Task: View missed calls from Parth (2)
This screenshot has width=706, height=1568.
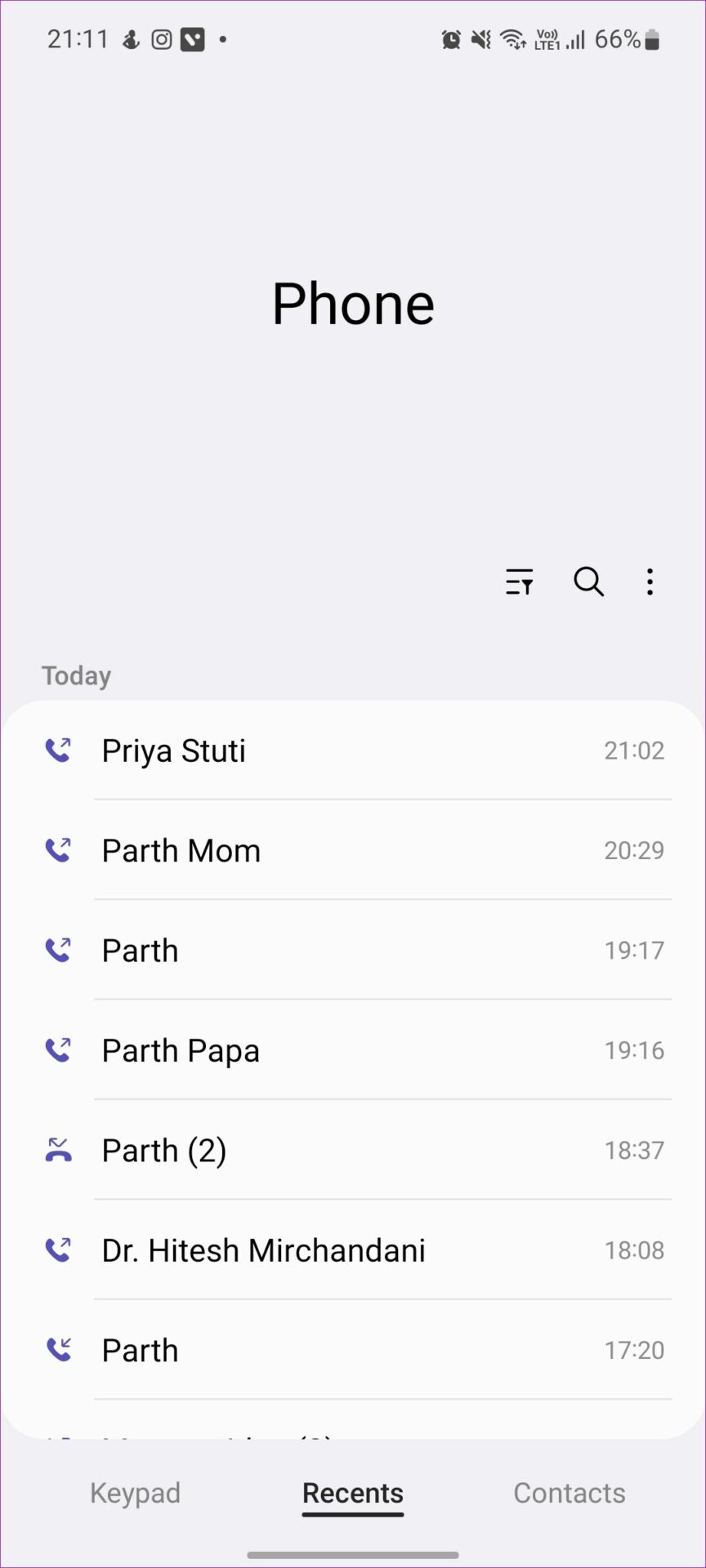Action: (353, 1151)
